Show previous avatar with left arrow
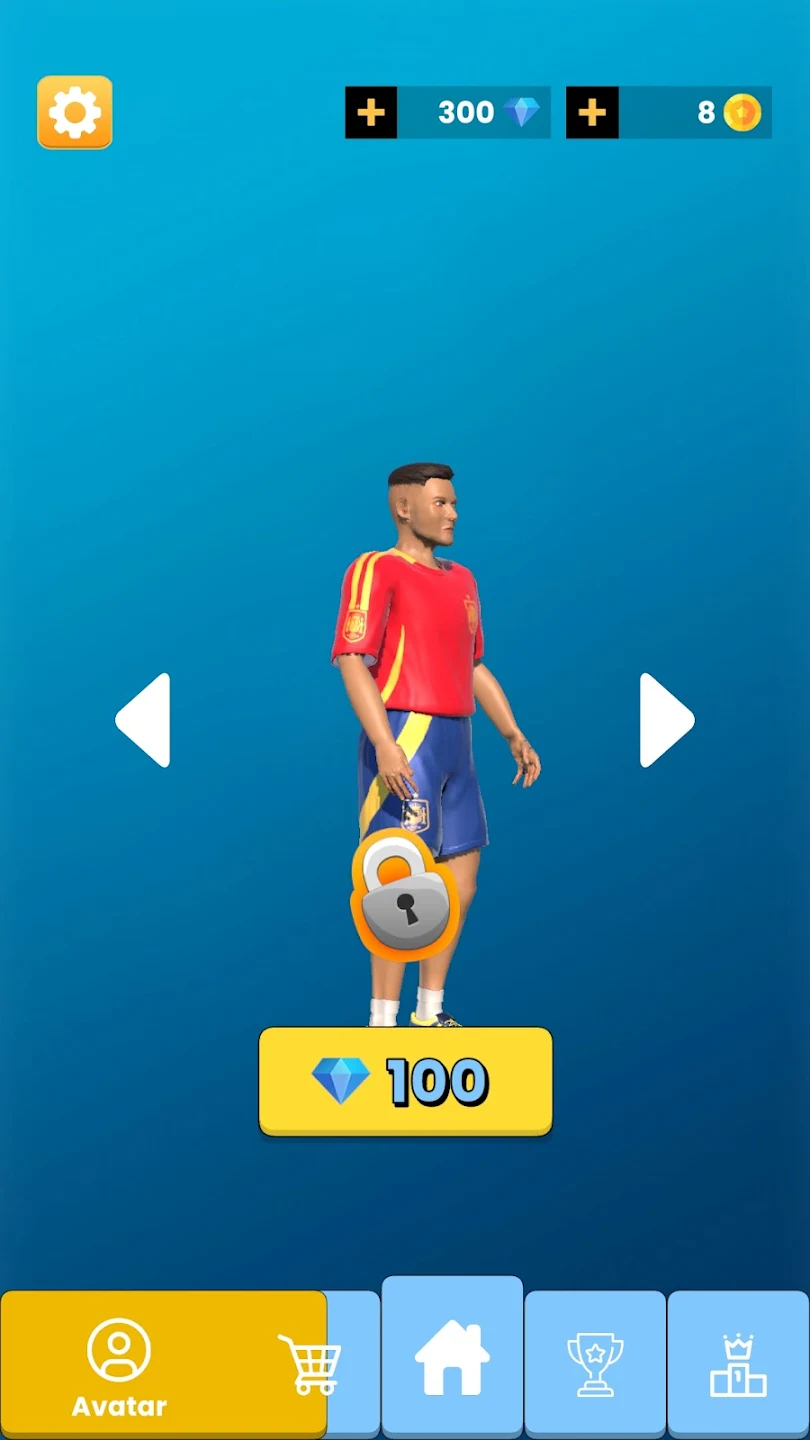 tap(144, 720)
